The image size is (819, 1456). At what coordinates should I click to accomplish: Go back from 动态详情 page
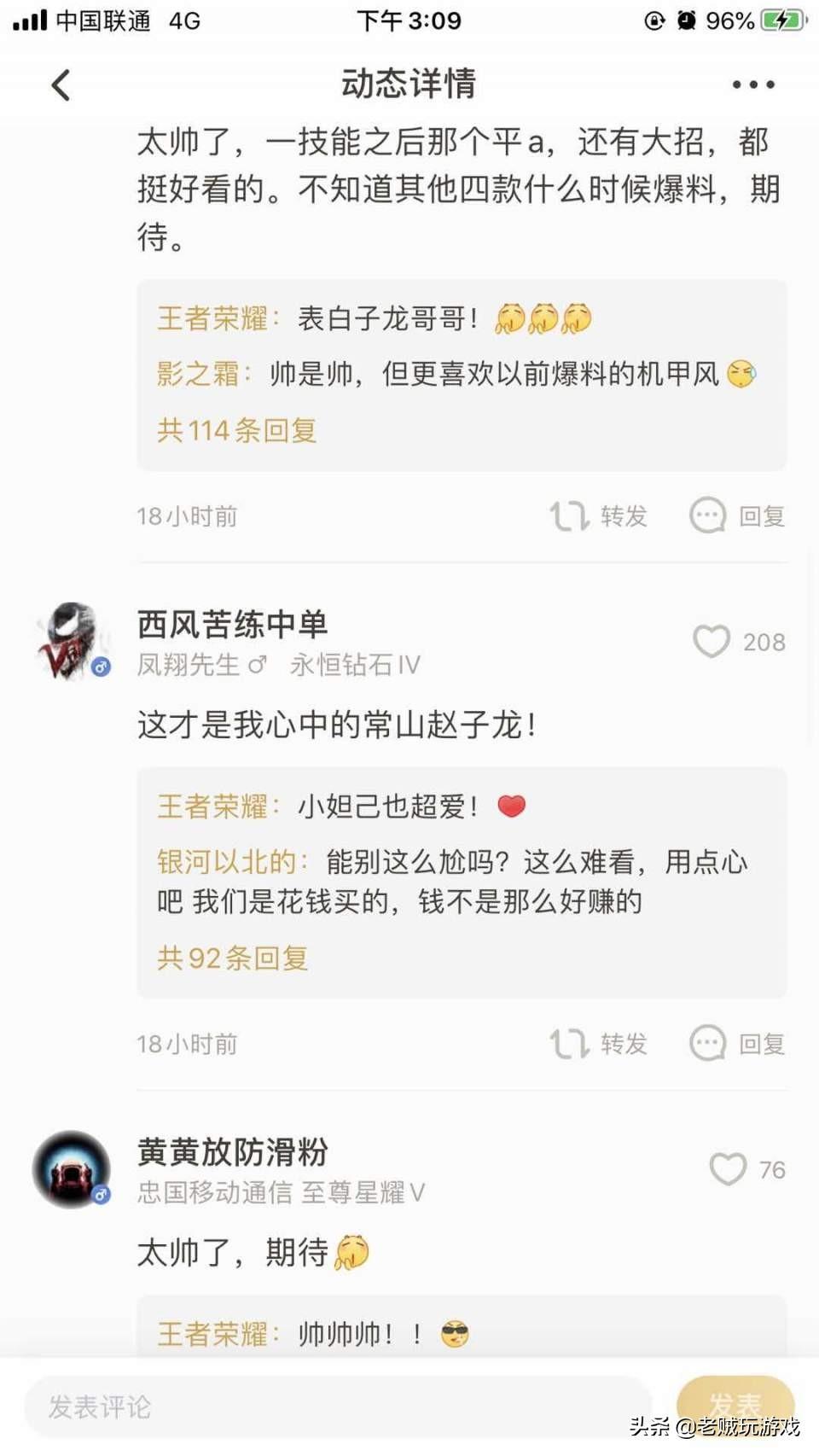coord(61,84)
